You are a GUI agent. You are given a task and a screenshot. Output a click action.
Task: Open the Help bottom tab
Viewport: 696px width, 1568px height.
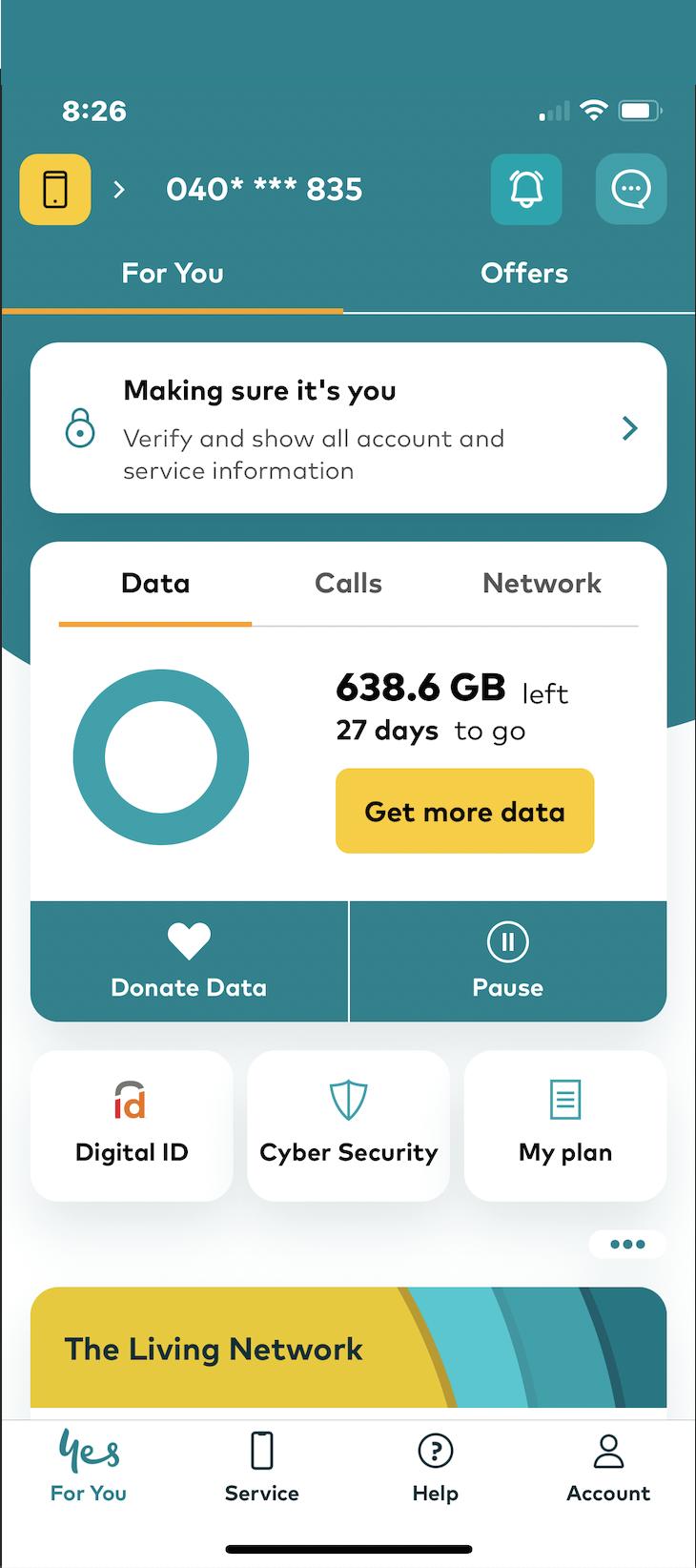435,1467
